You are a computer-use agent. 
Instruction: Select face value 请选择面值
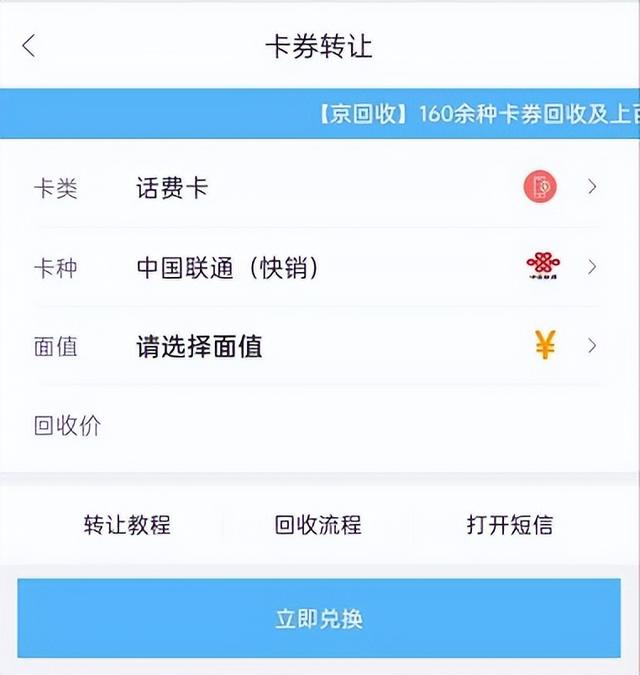[320, 347]
